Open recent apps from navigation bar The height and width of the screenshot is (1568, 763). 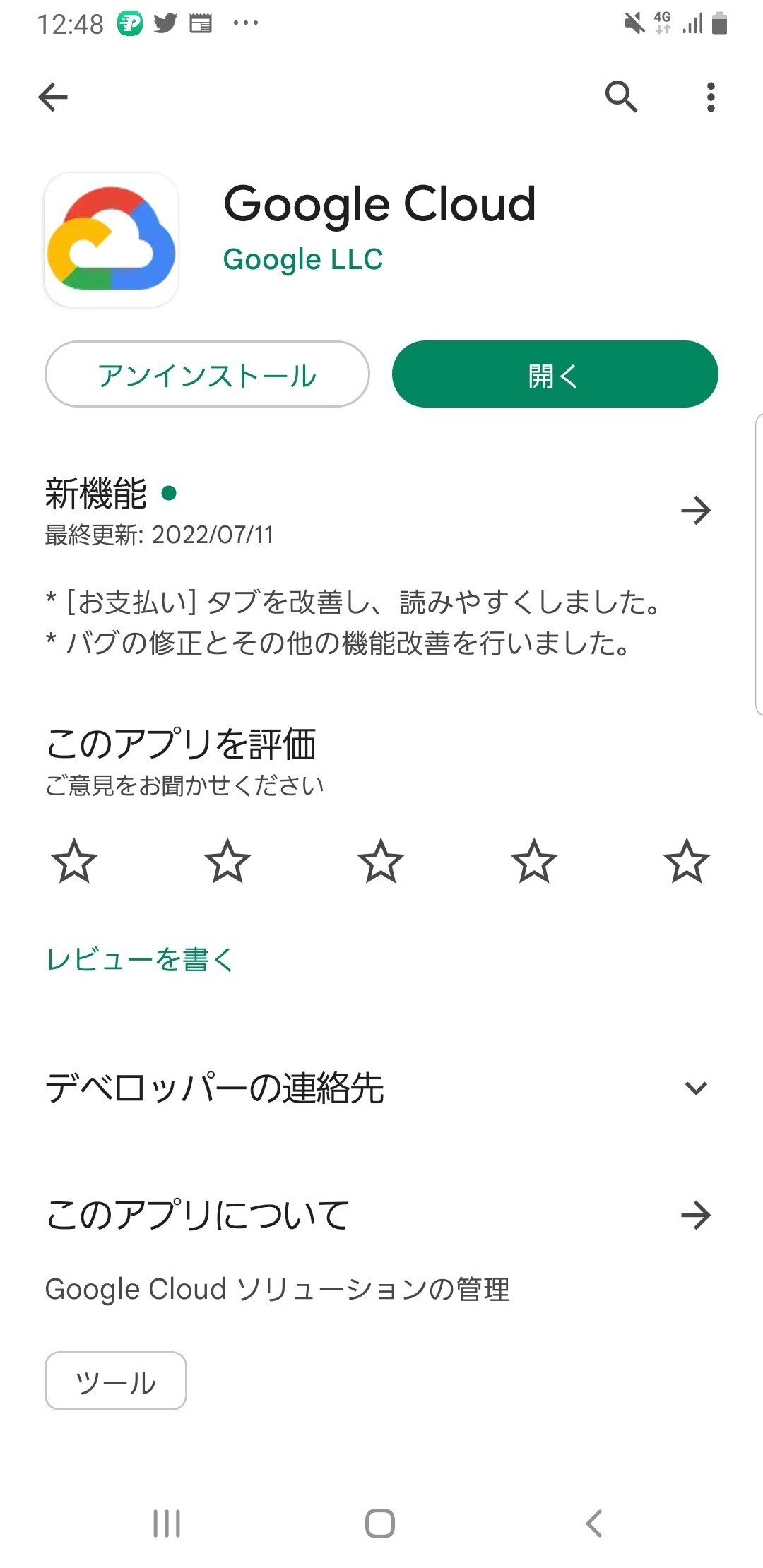(x=167, y=1524)
